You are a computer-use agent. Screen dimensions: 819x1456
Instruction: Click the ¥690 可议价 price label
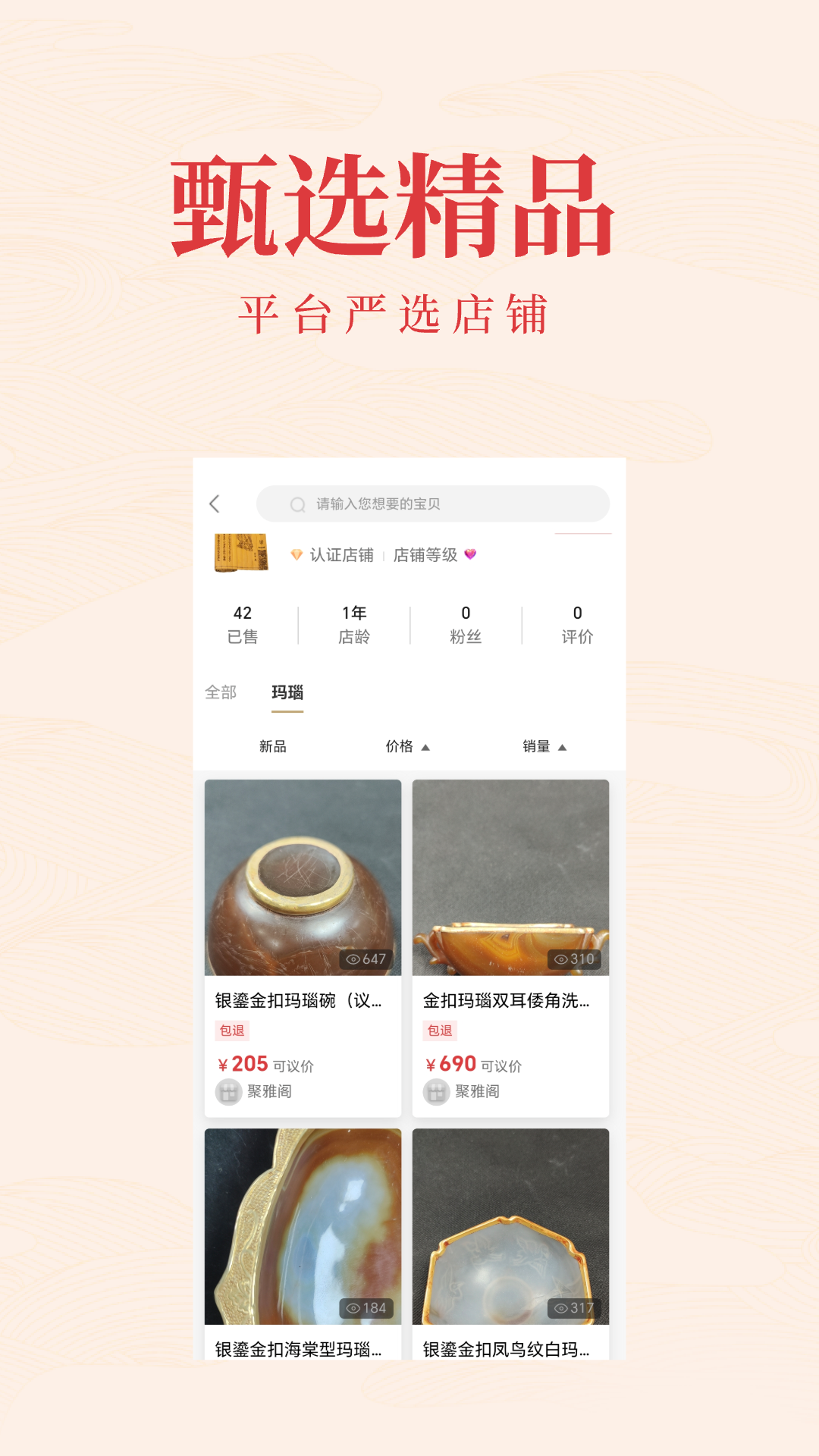click(x=466, y=1064)
